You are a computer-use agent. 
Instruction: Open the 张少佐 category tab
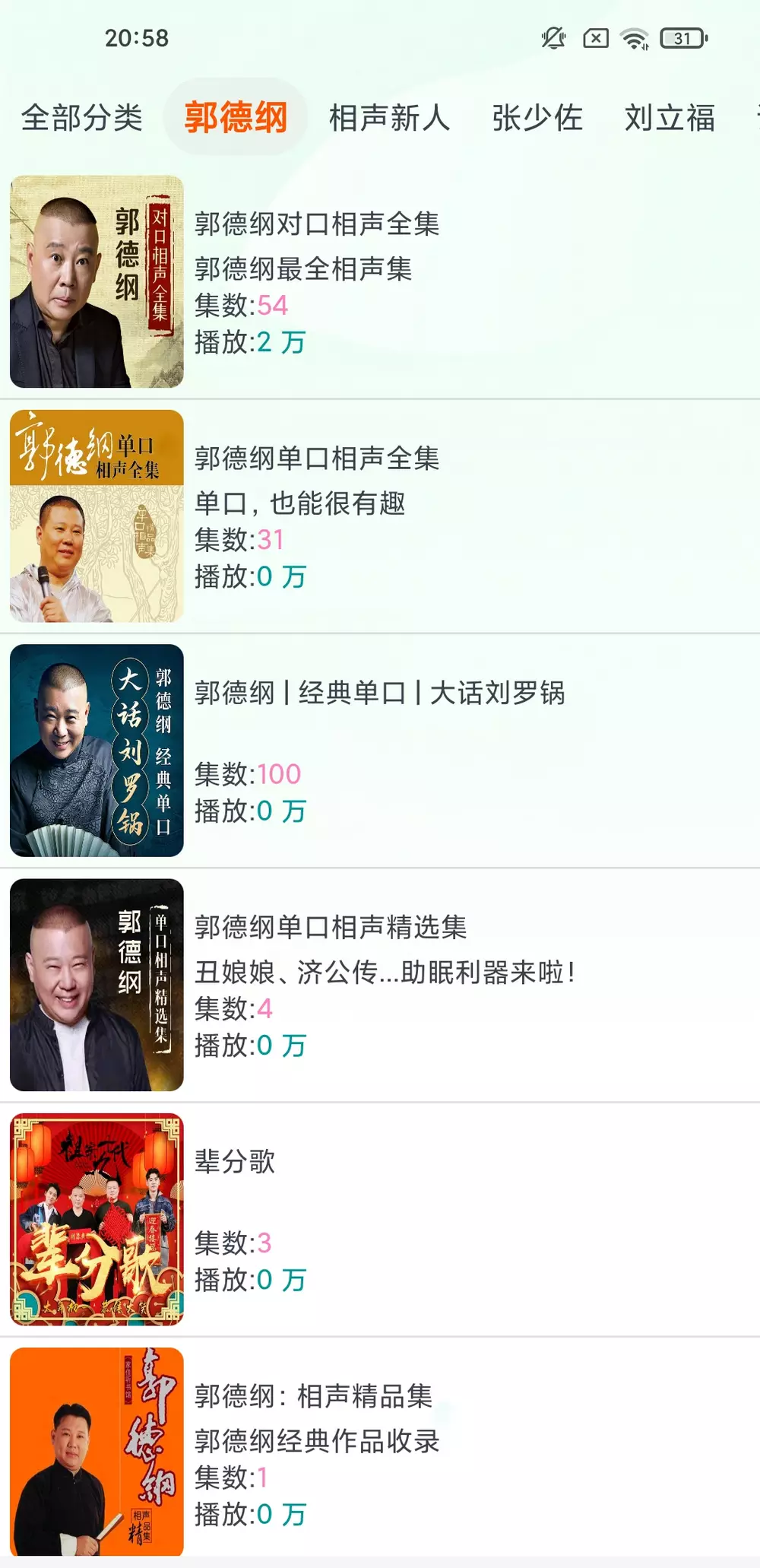537,118
